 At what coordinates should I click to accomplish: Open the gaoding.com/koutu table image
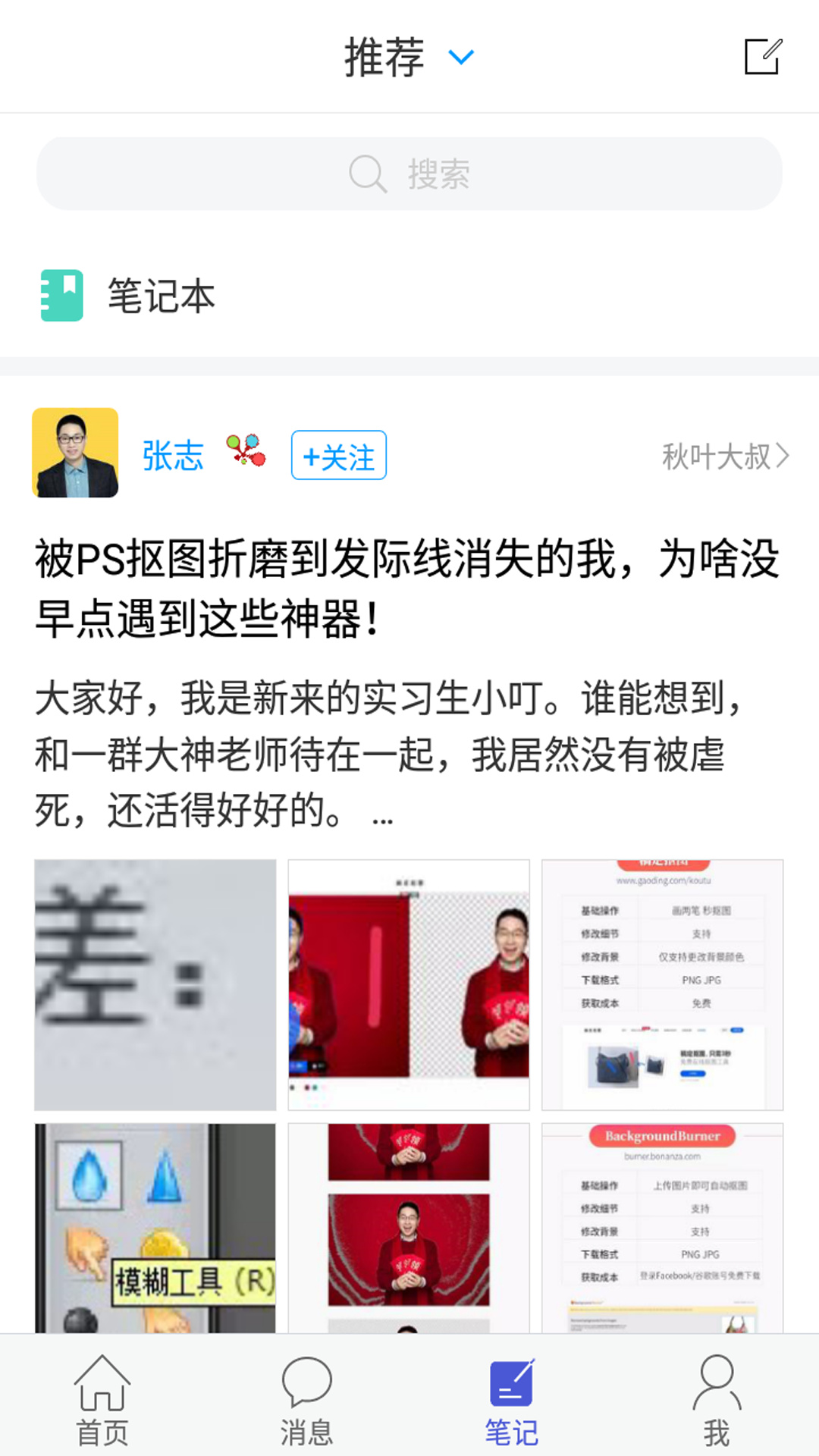[662, 984]
